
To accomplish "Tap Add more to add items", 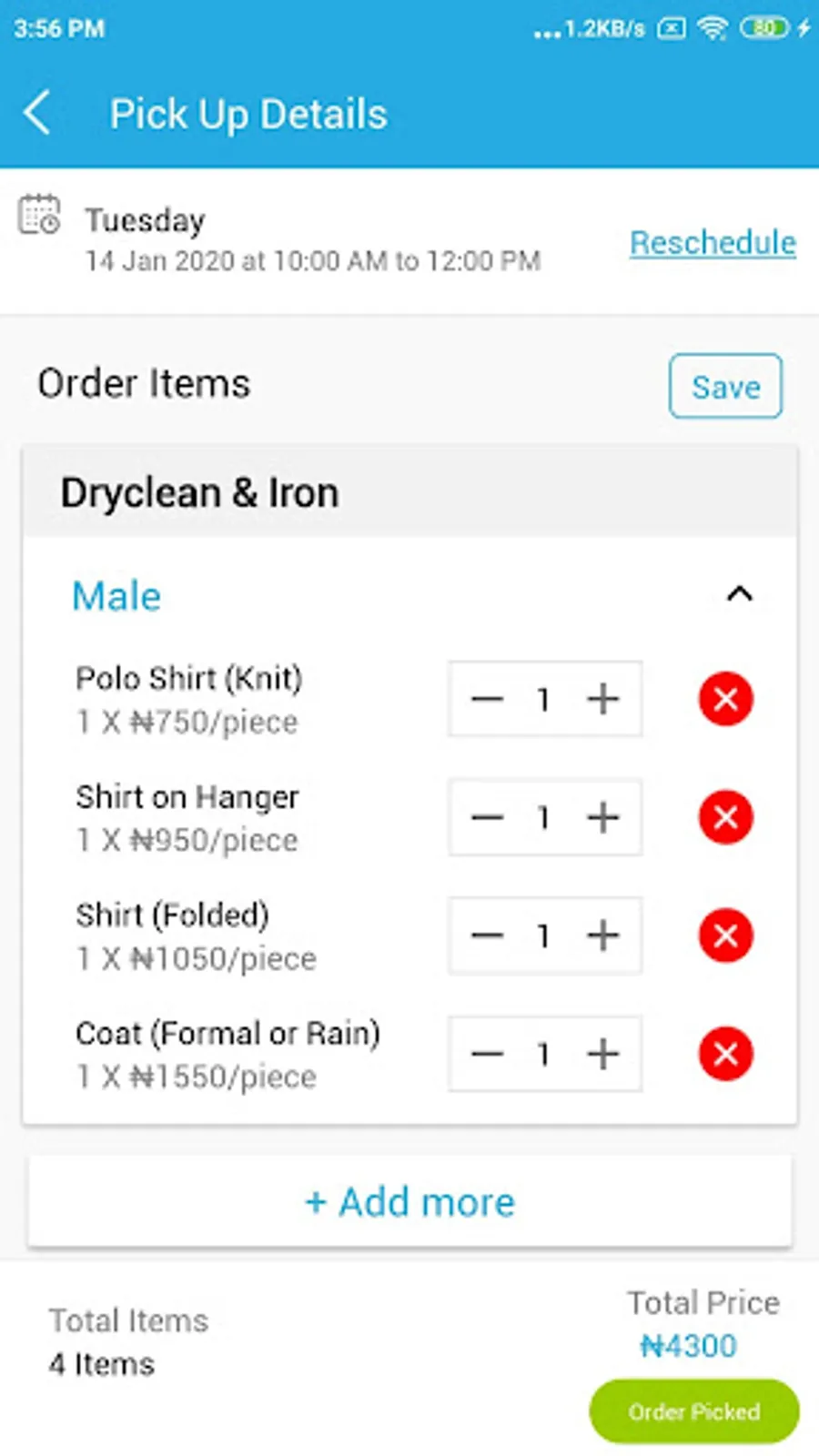I will coord(409,1202).
